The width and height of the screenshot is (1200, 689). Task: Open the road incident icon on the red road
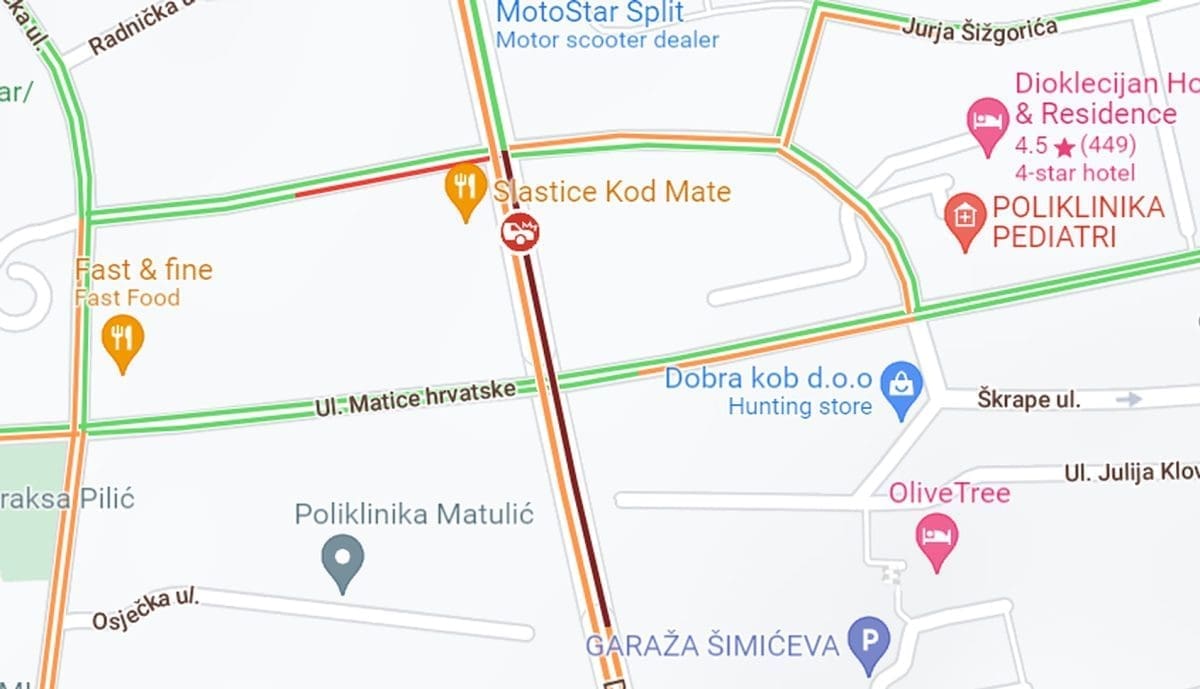tap(520, 233)
